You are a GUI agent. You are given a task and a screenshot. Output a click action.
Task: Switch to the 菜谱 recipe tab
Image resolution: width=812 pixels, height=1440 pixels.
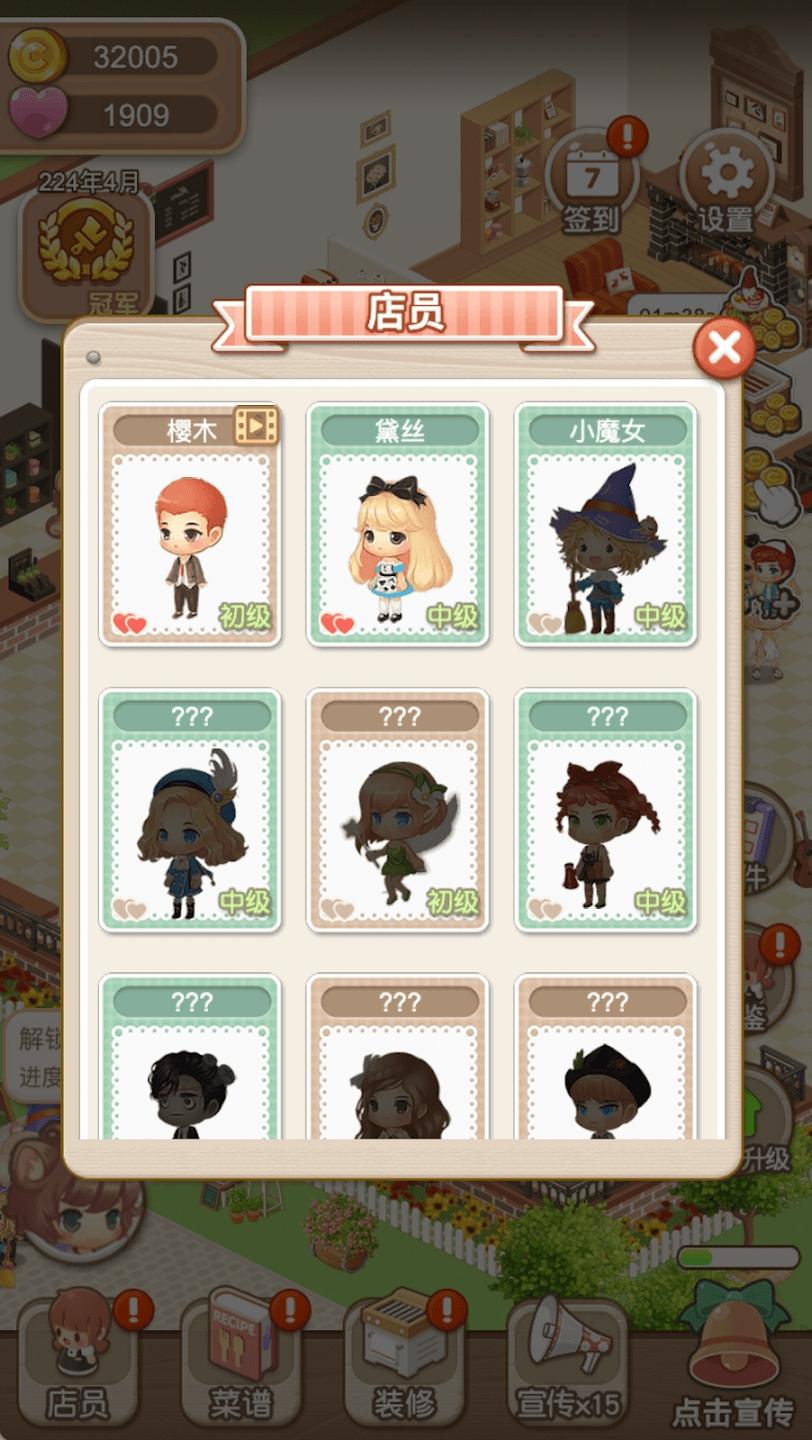(x=241, y=1358)
